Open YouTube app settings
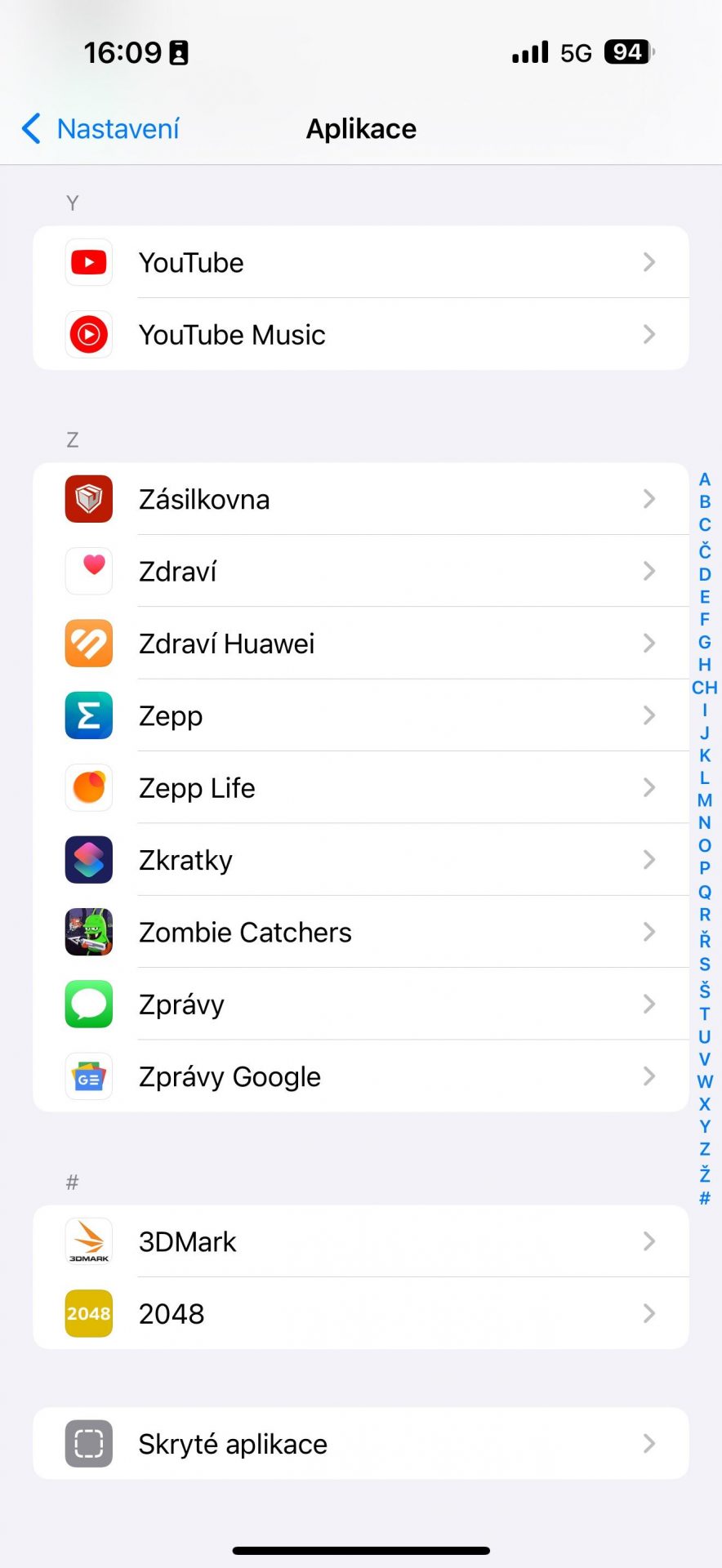Screen dimensions: 722x1568 pyautogui.click(x=361, y=262)
